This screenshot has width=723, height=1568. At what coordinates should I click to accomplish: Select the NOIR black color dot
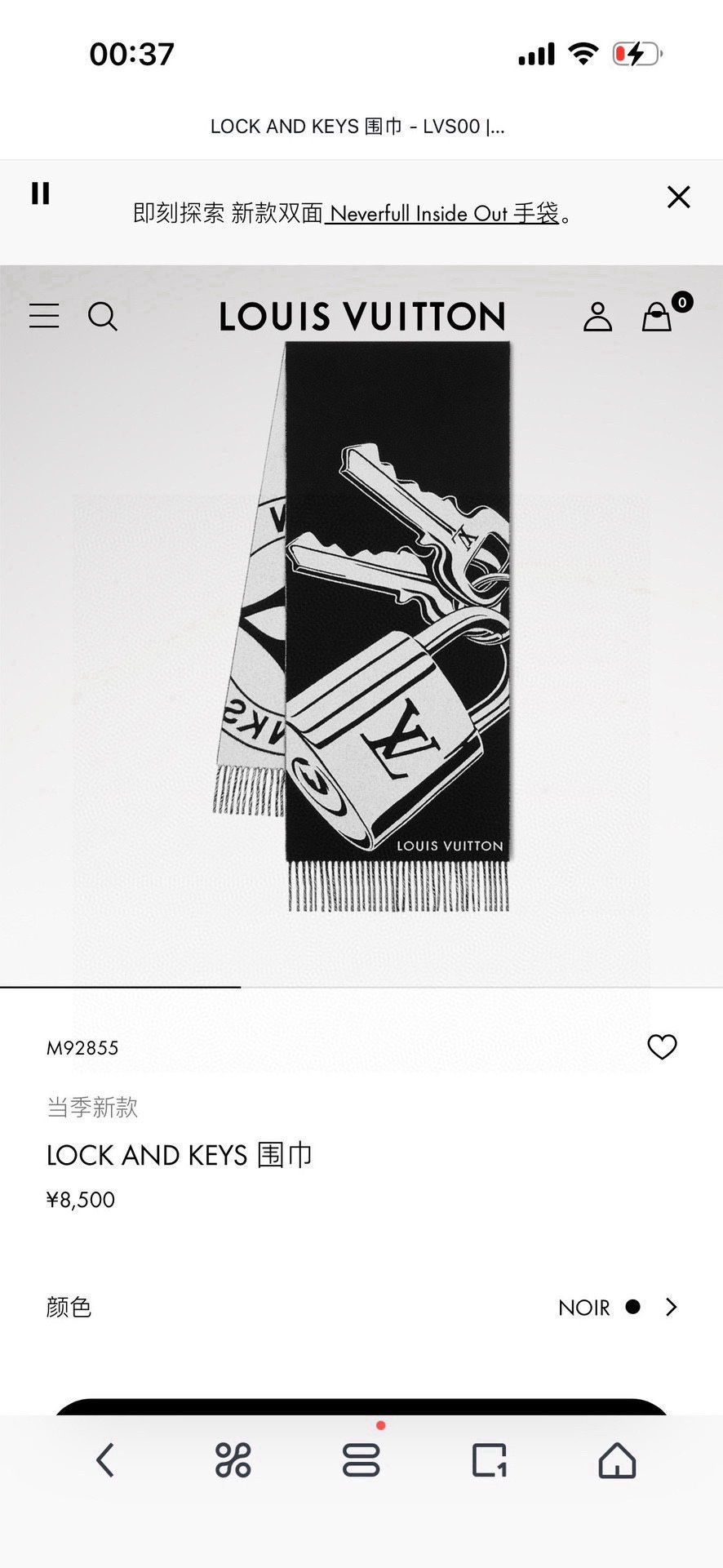pyautogui.click(x=634, y=1307)
